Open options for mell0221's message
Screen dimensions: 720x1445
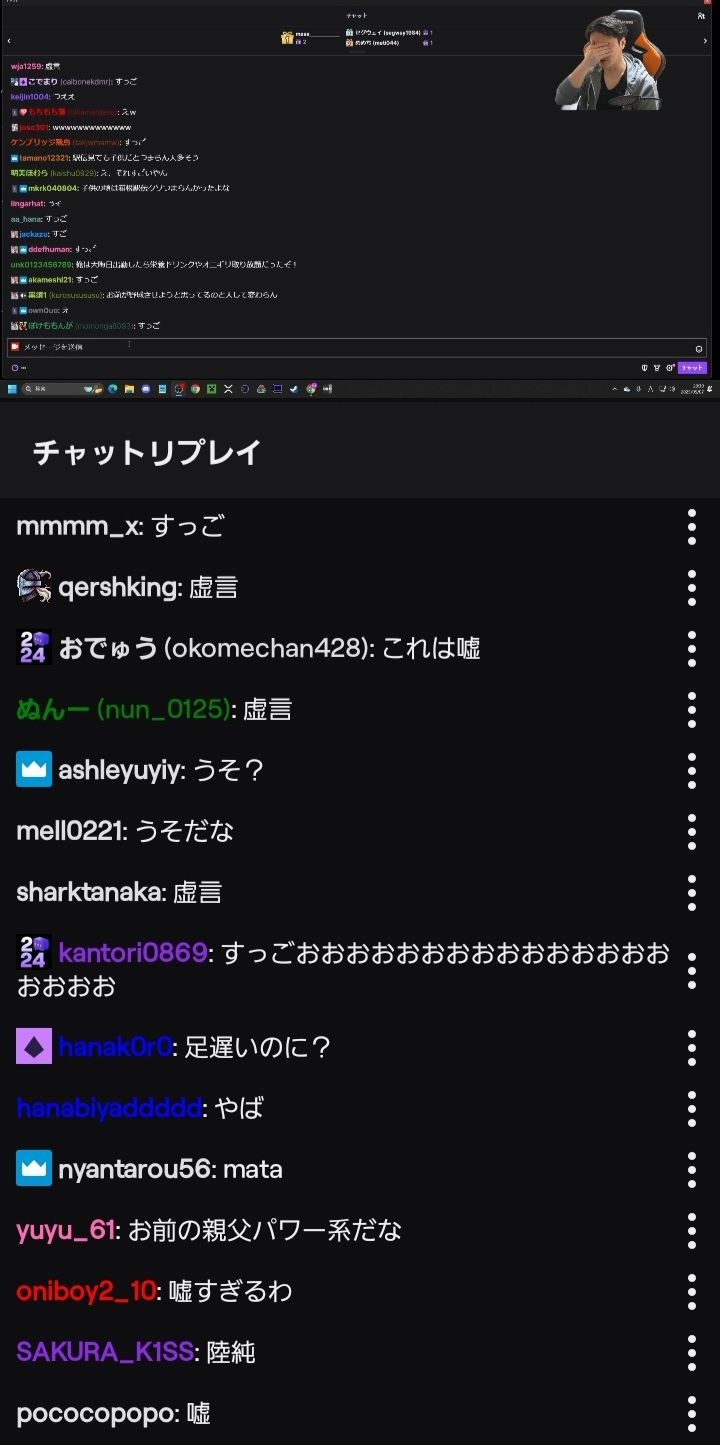pyautogui.click(x=691, y=832)
